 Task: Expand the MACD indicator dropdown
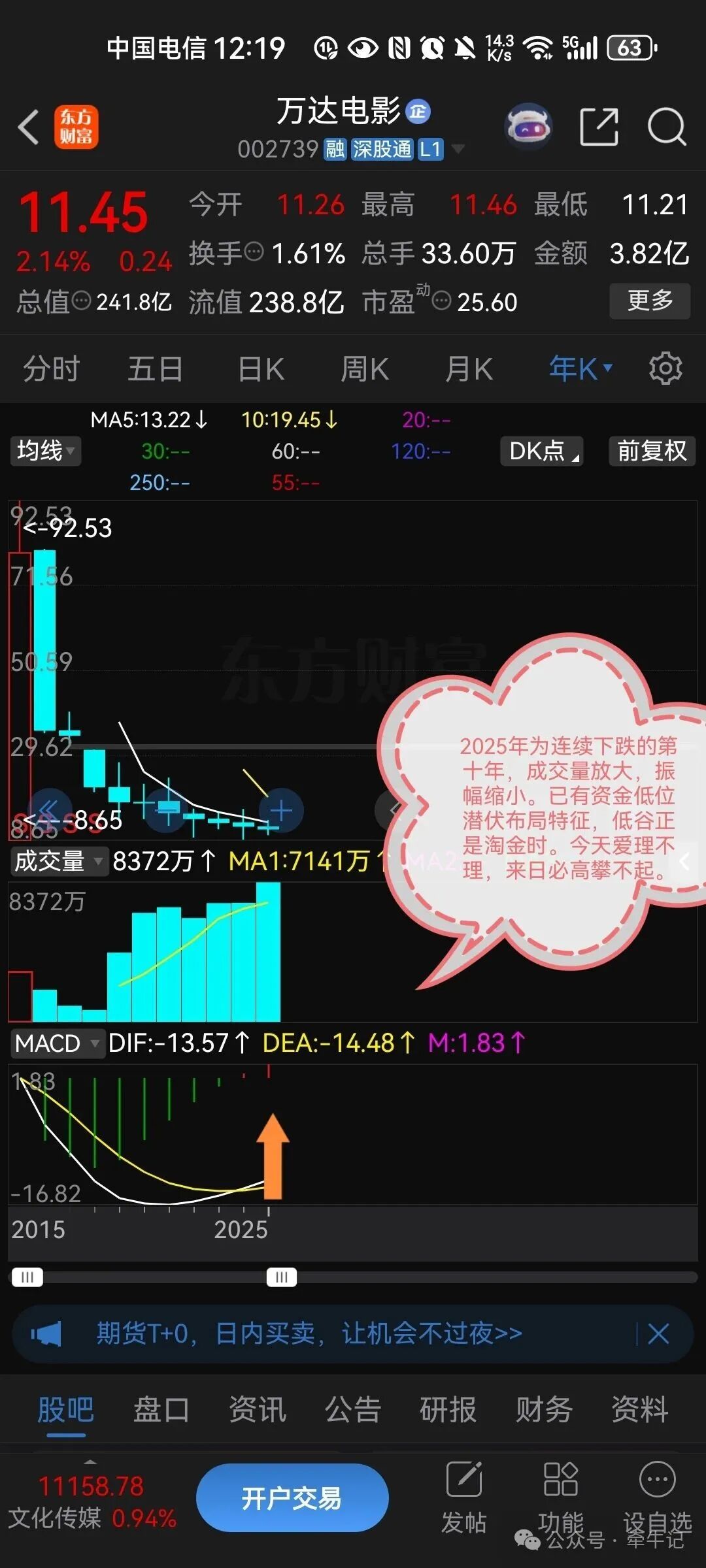[x=58, y=1043]
